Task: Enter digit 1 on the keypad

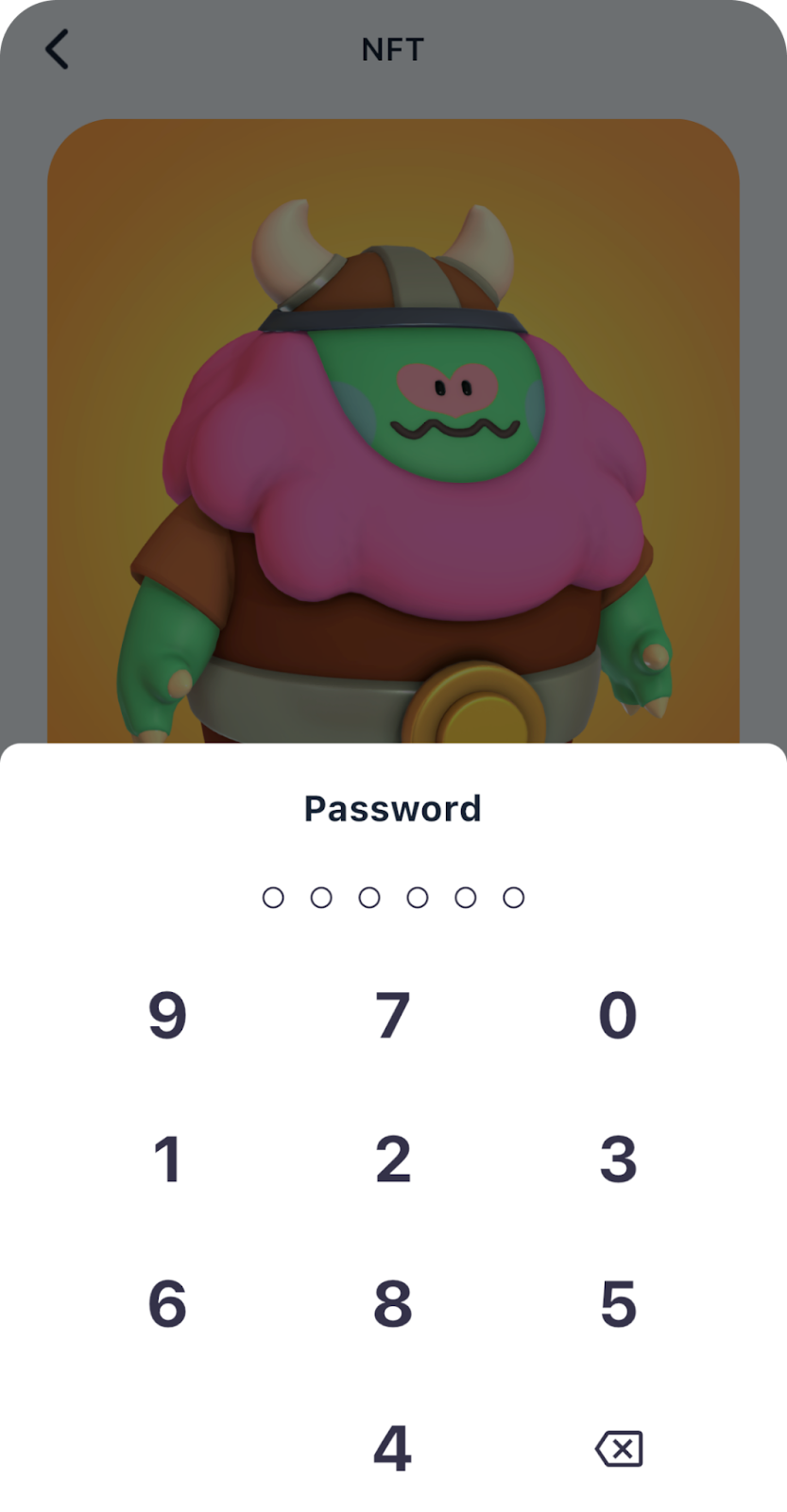Action: point(167,1160)
